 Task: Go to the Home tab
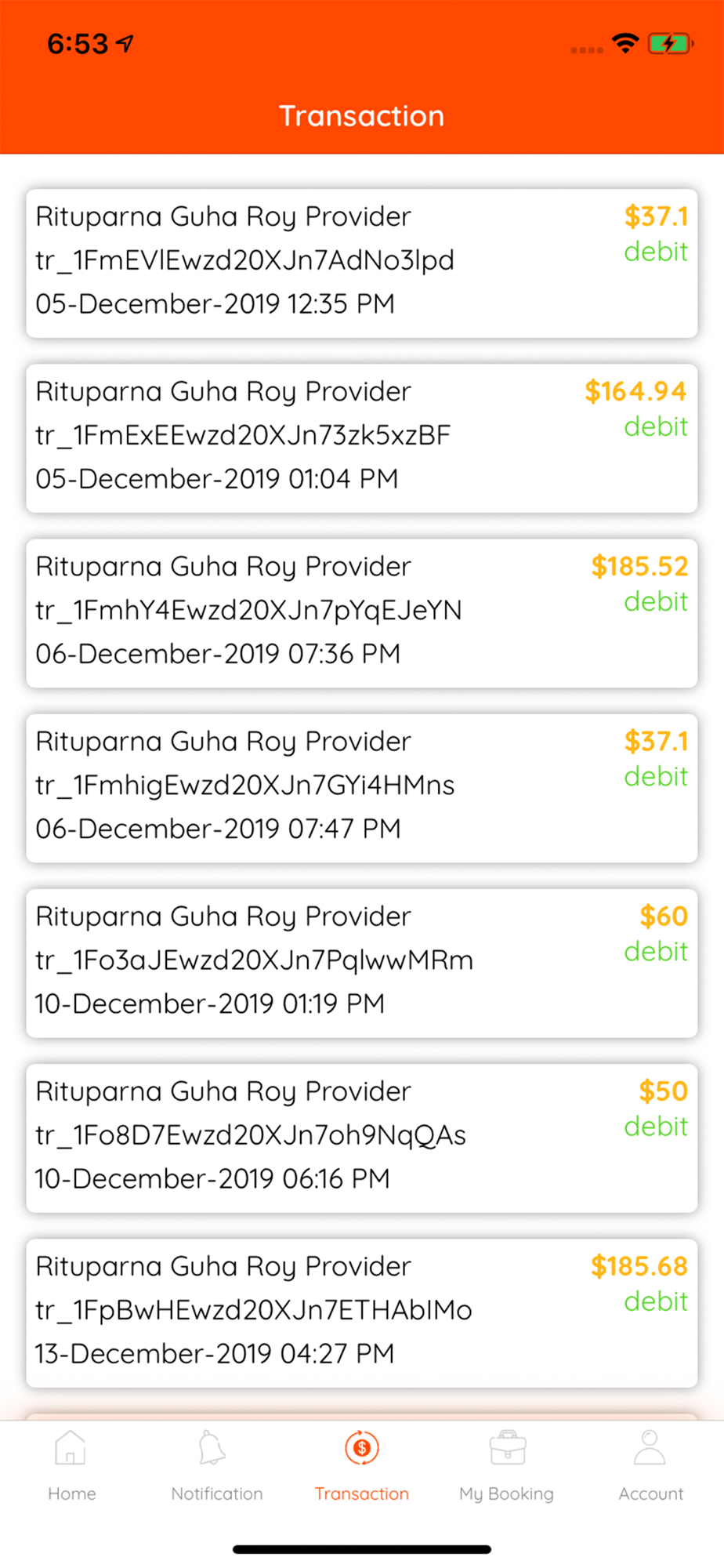(x=71, y=1465)
